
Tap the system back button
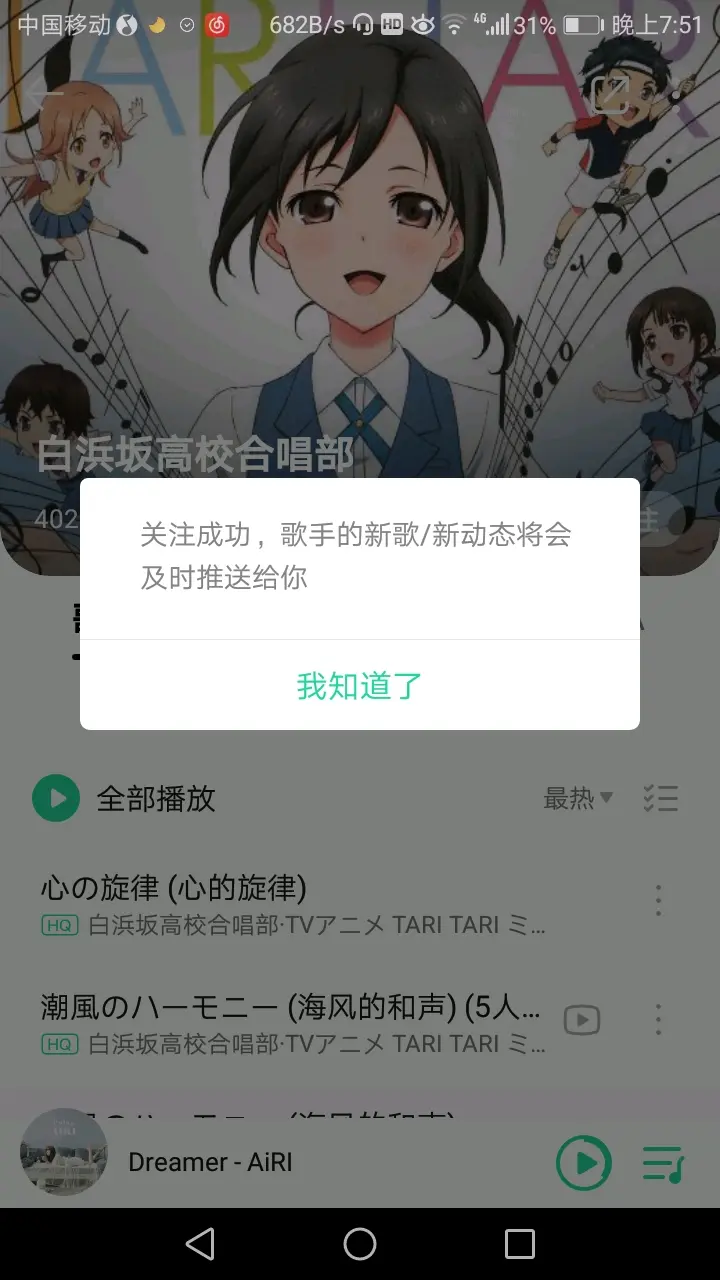[200, 1244]
